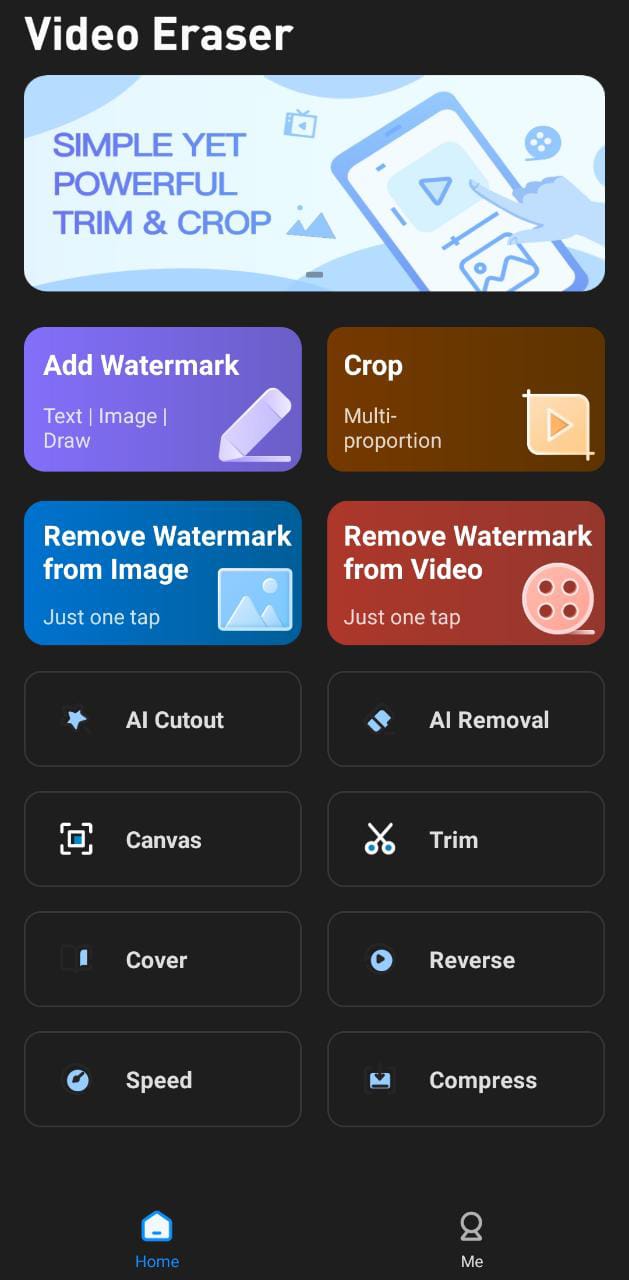Open the Canvas tool
This screenshot has width=629, height=1280.
coord(163,839)
